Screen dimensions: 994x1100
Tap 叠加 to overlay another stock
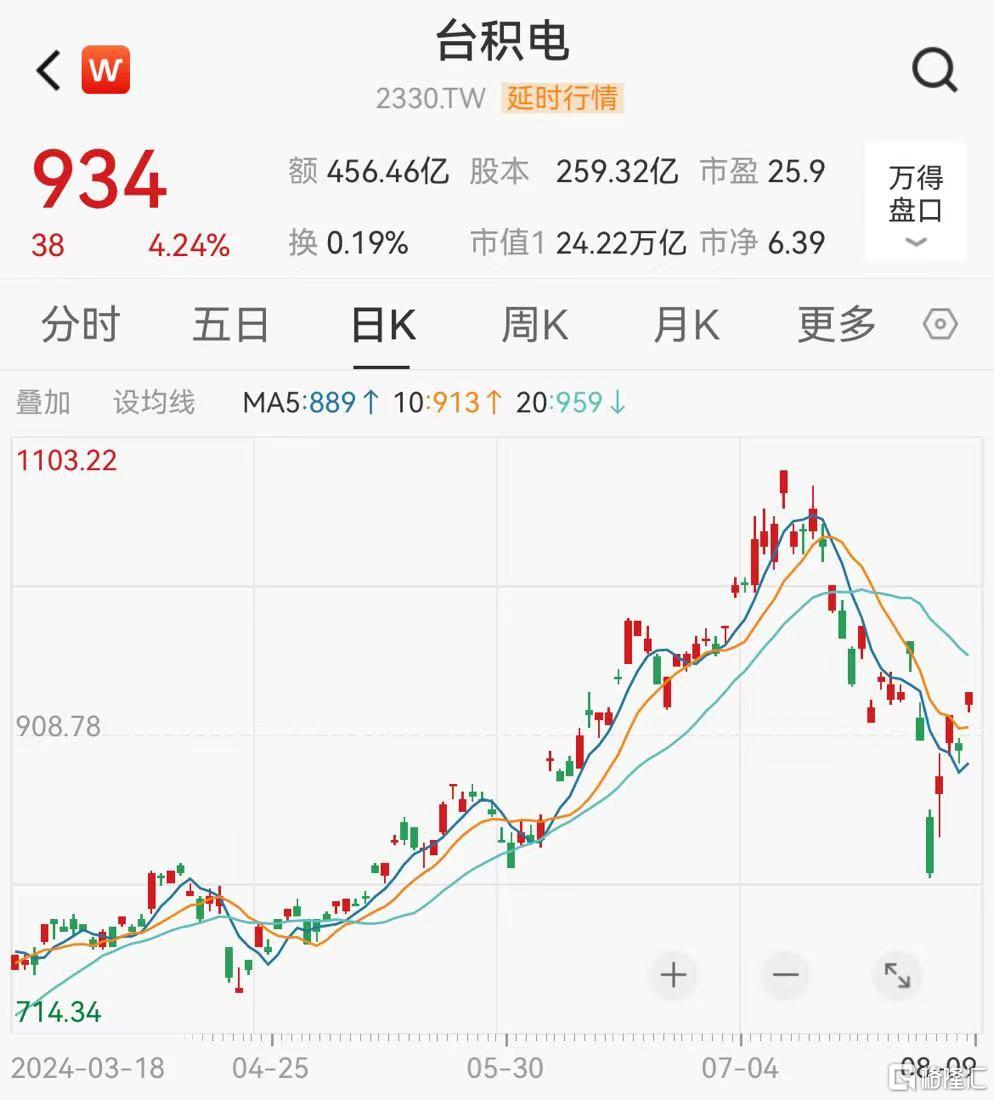43,402
